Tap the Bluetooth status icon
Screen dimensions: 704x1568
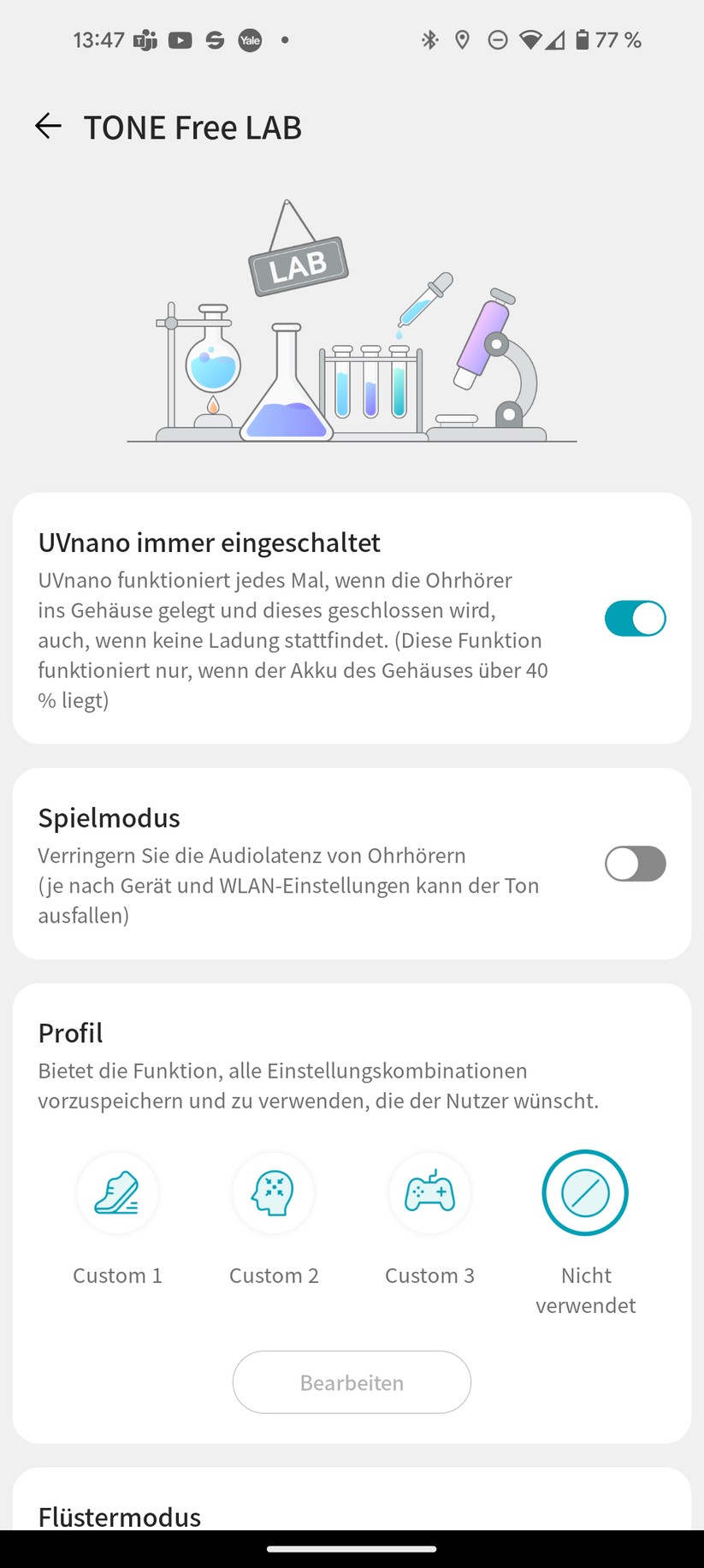[430, 39]
